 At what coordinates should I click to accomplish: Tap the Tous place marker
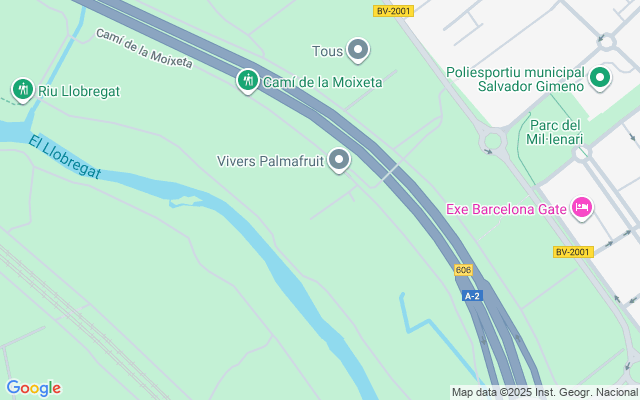pyautogui.click(x=358, y=50)
